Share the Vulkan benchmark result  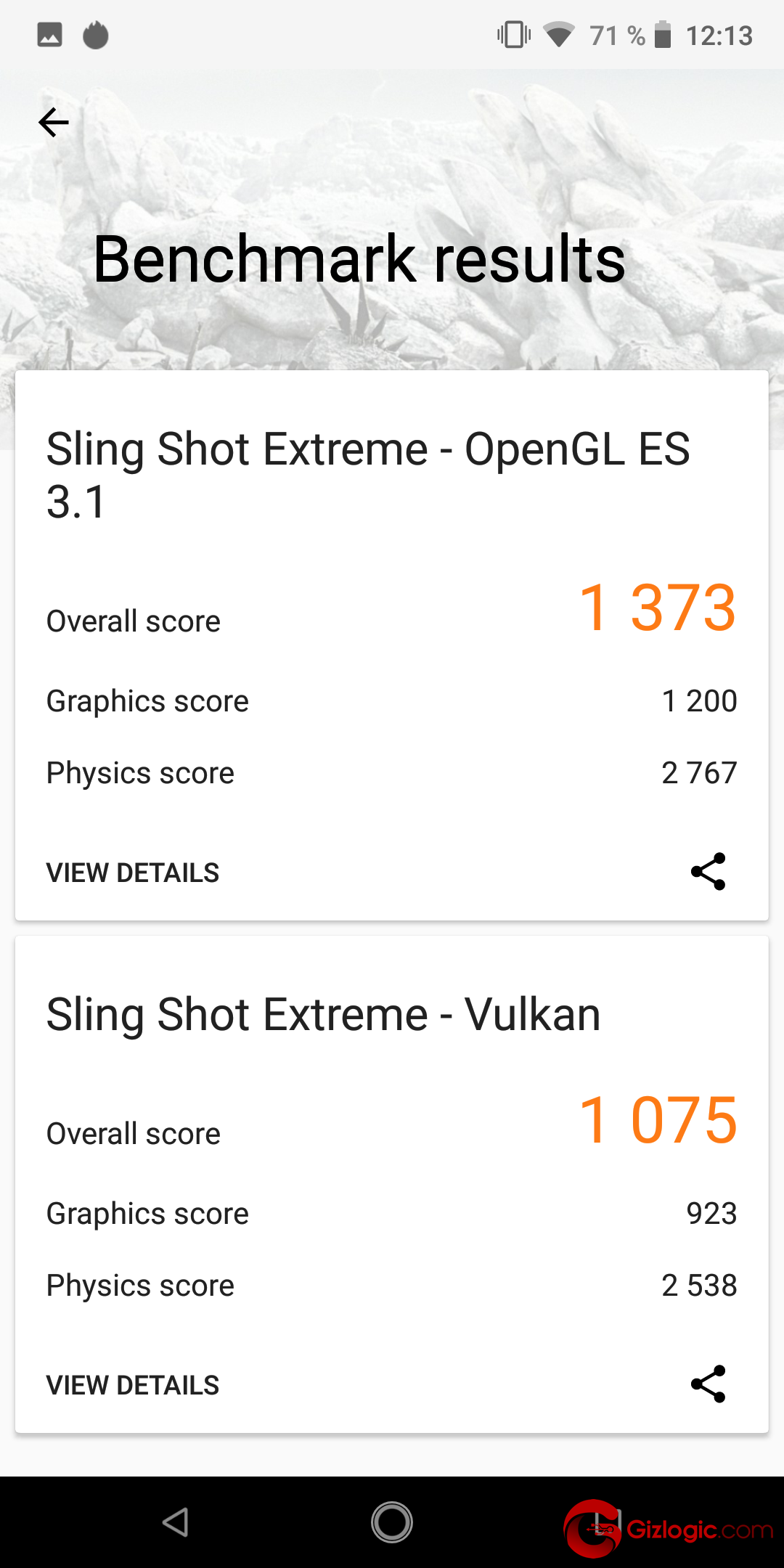(709, 1384)
